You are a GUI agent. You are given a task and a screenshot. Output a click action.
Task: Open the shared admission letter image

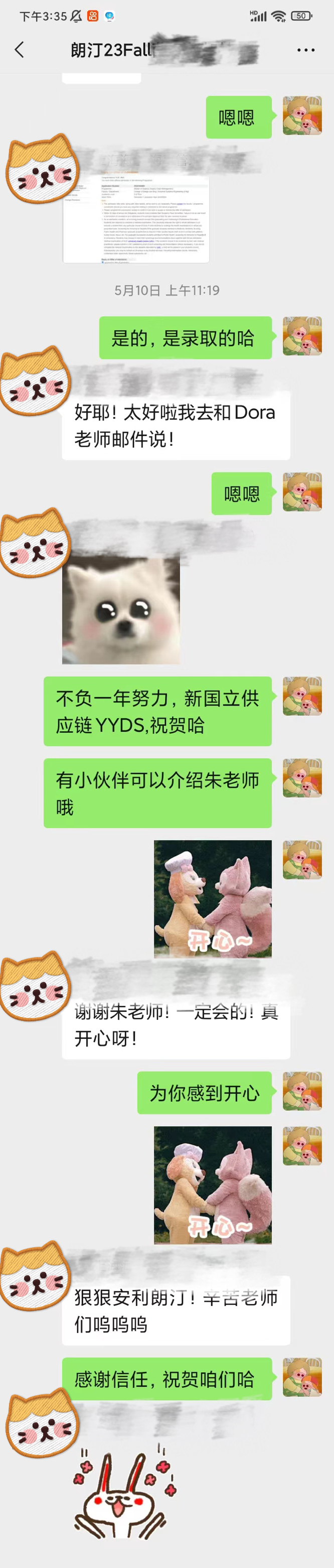[136, 219]
